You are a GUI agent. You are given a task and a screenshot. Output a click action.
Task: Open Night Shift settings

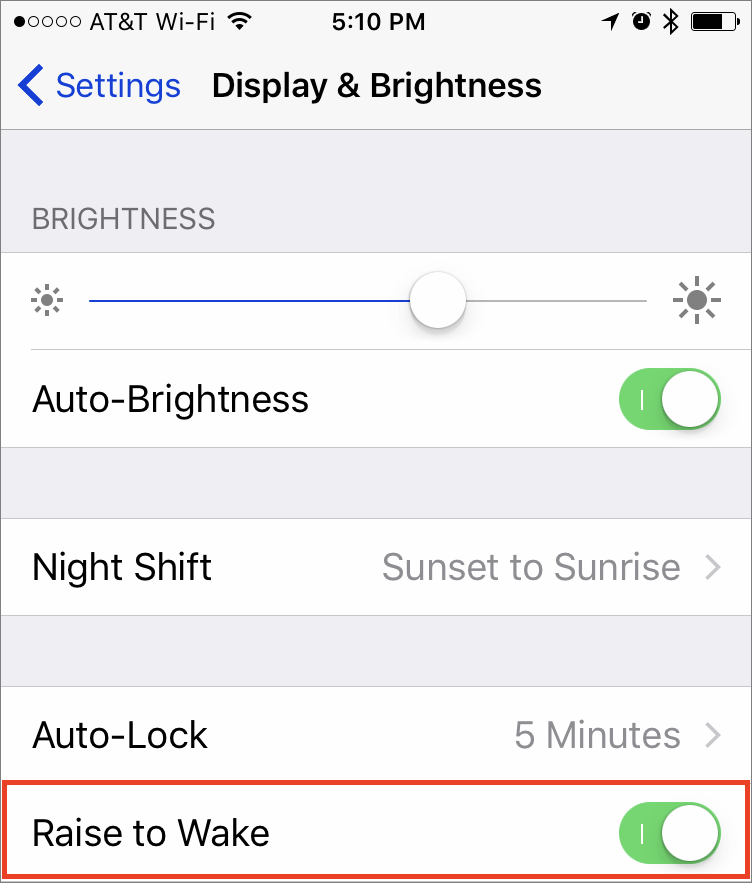coord(376,567)
